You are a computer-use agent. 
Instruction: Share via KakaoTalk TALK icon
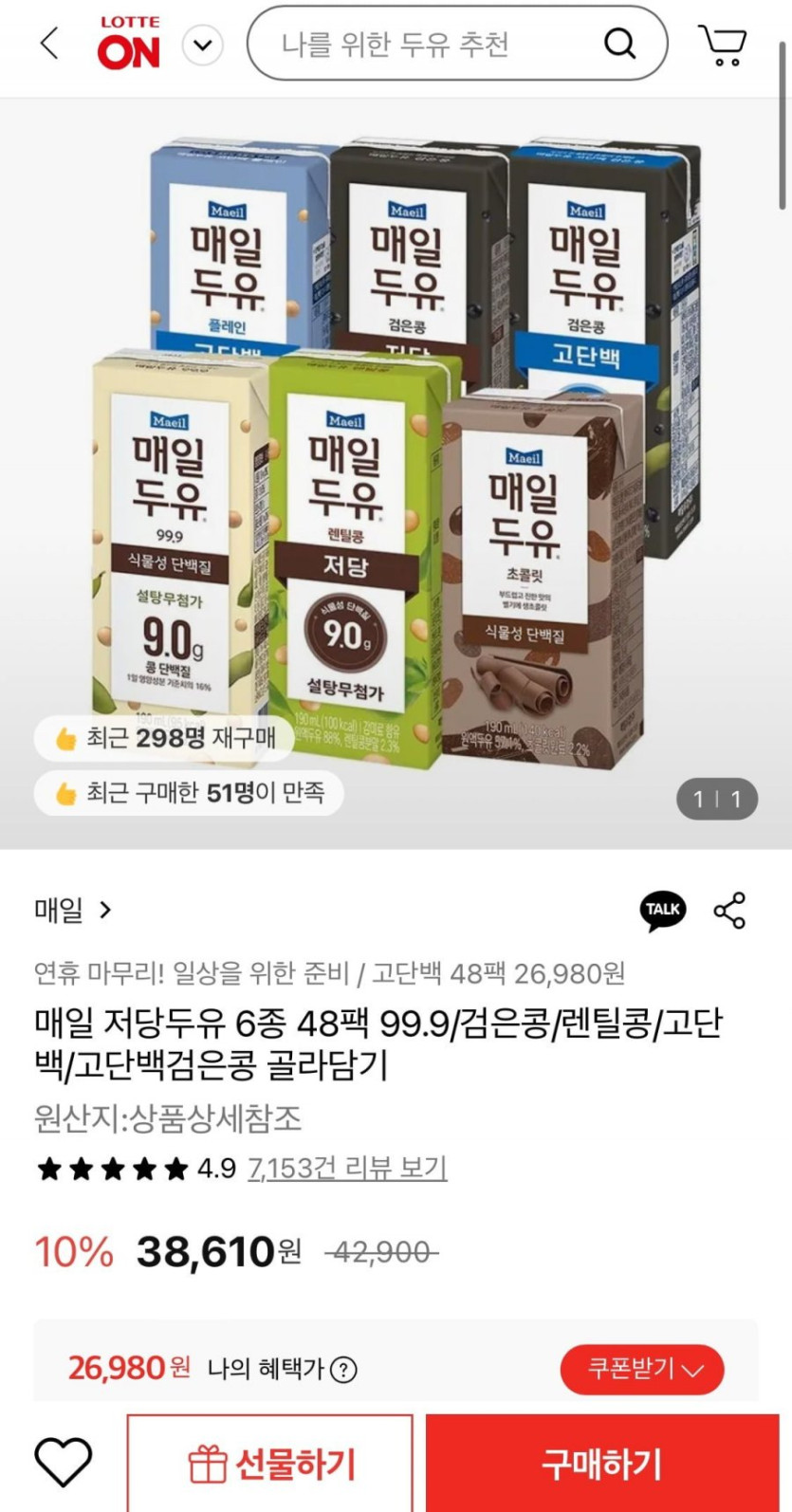[x=662, y=911]
